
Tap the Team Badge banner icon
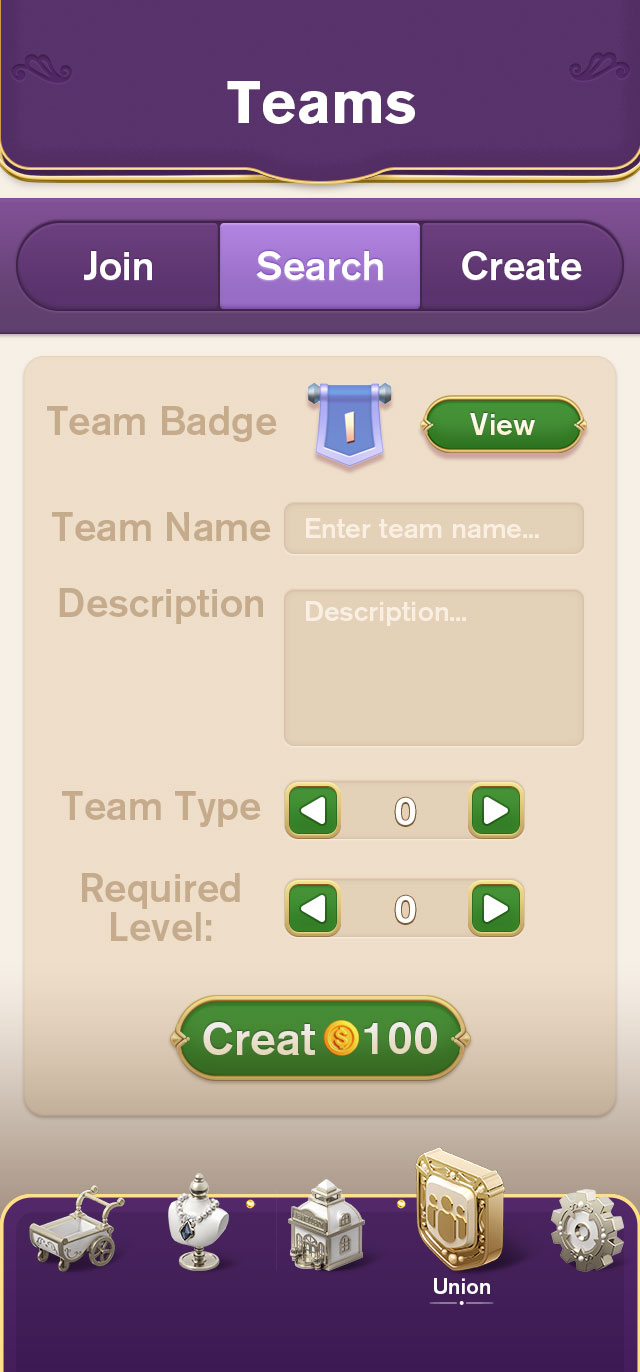point(349,425)
